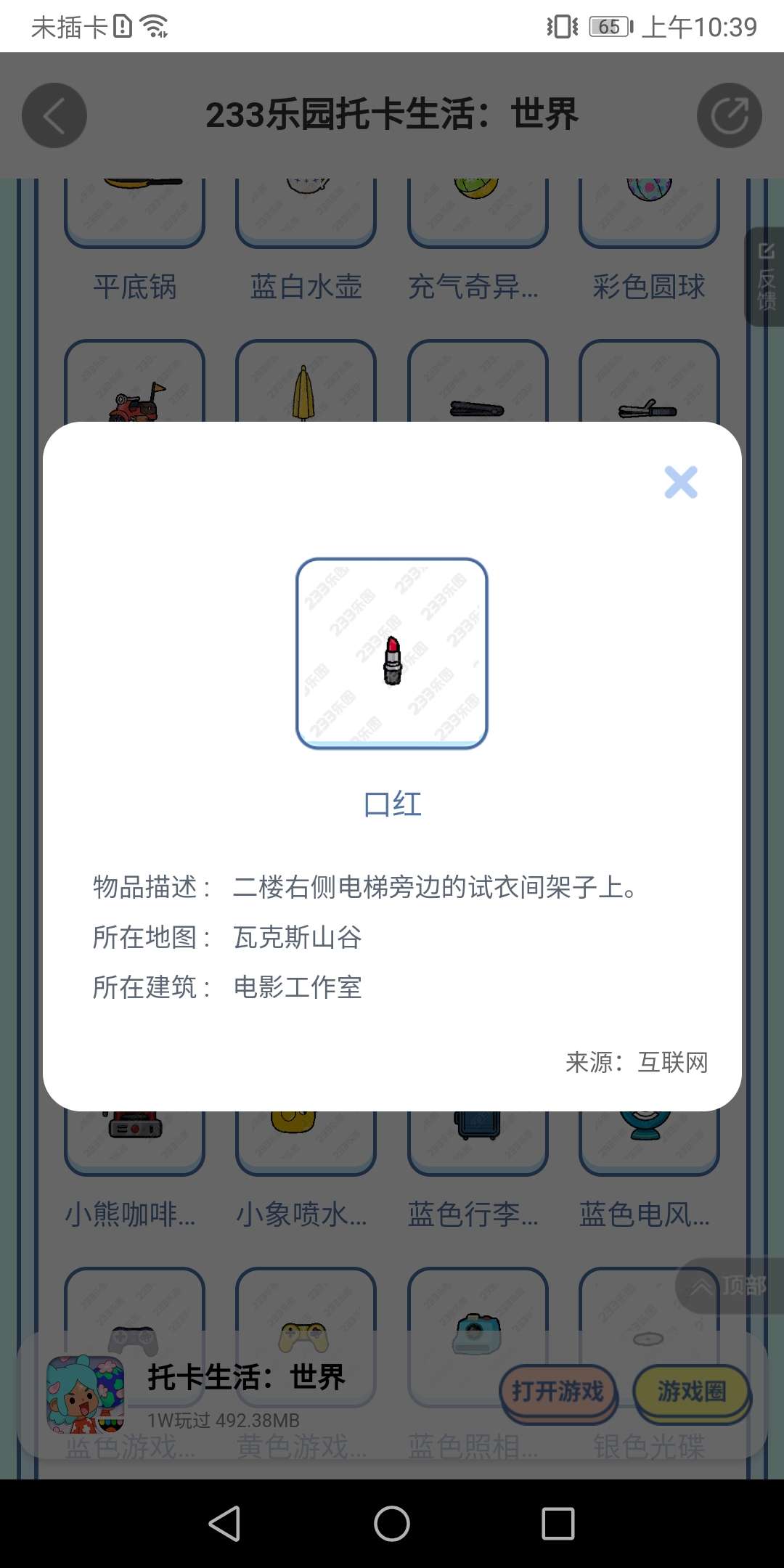Image resolution: width=784 pixels, height=1568 pixels.
Task: Open the 托卡生活：世界 game icon
Action: 85,1394
